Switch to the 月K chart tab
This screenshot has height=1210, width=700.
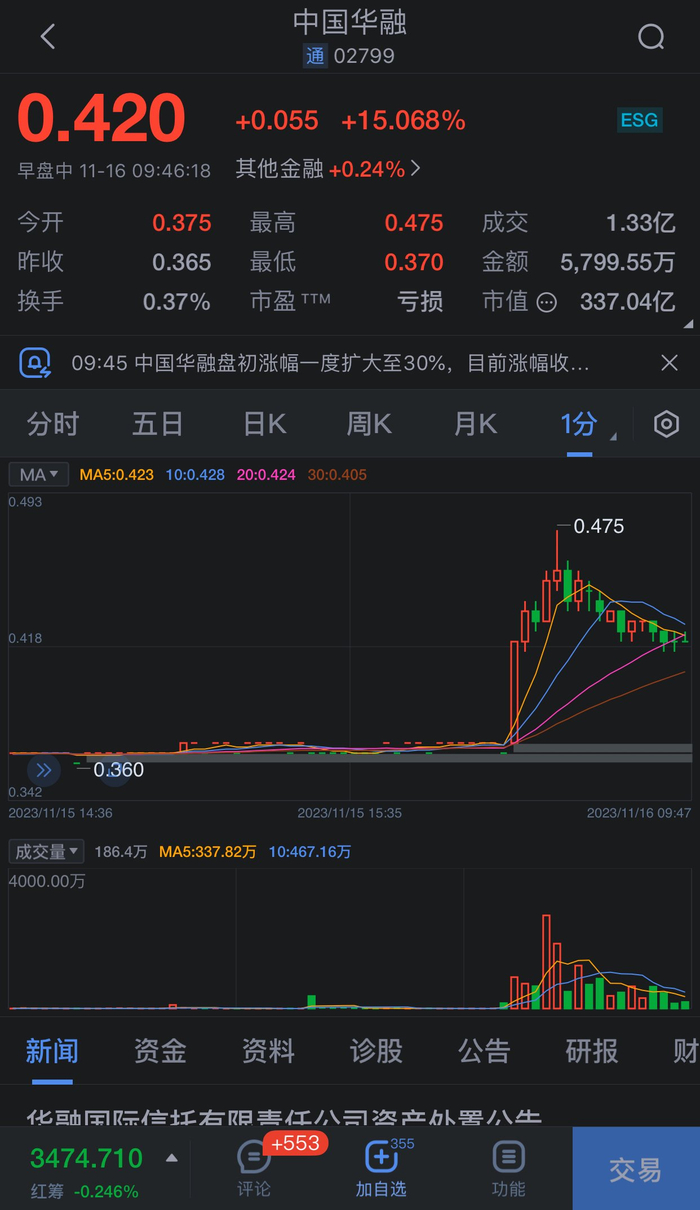click(x=475, y=424)
